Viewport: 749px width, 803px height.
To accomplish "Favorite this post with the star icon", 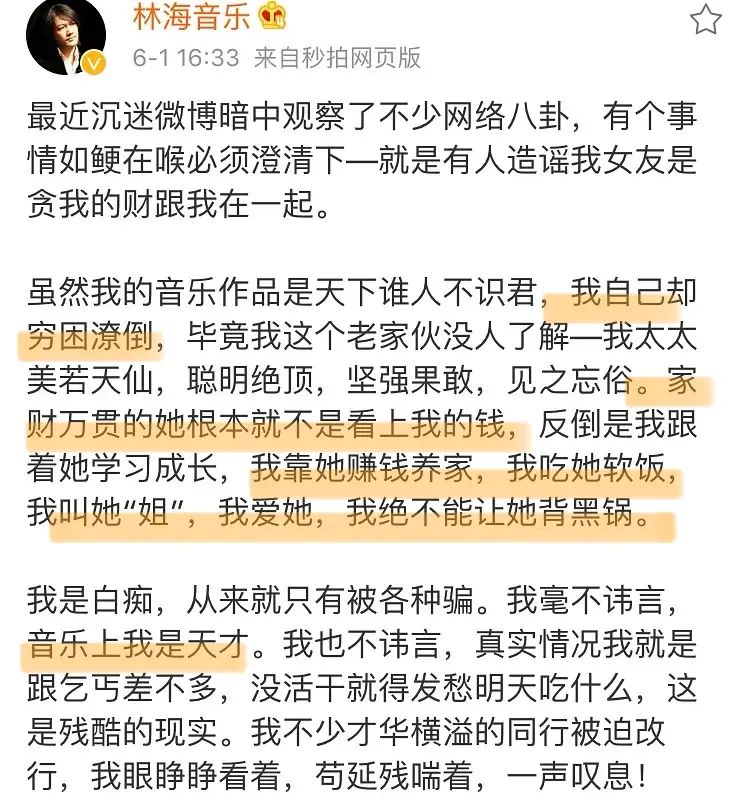I will [x=706, y=19].
